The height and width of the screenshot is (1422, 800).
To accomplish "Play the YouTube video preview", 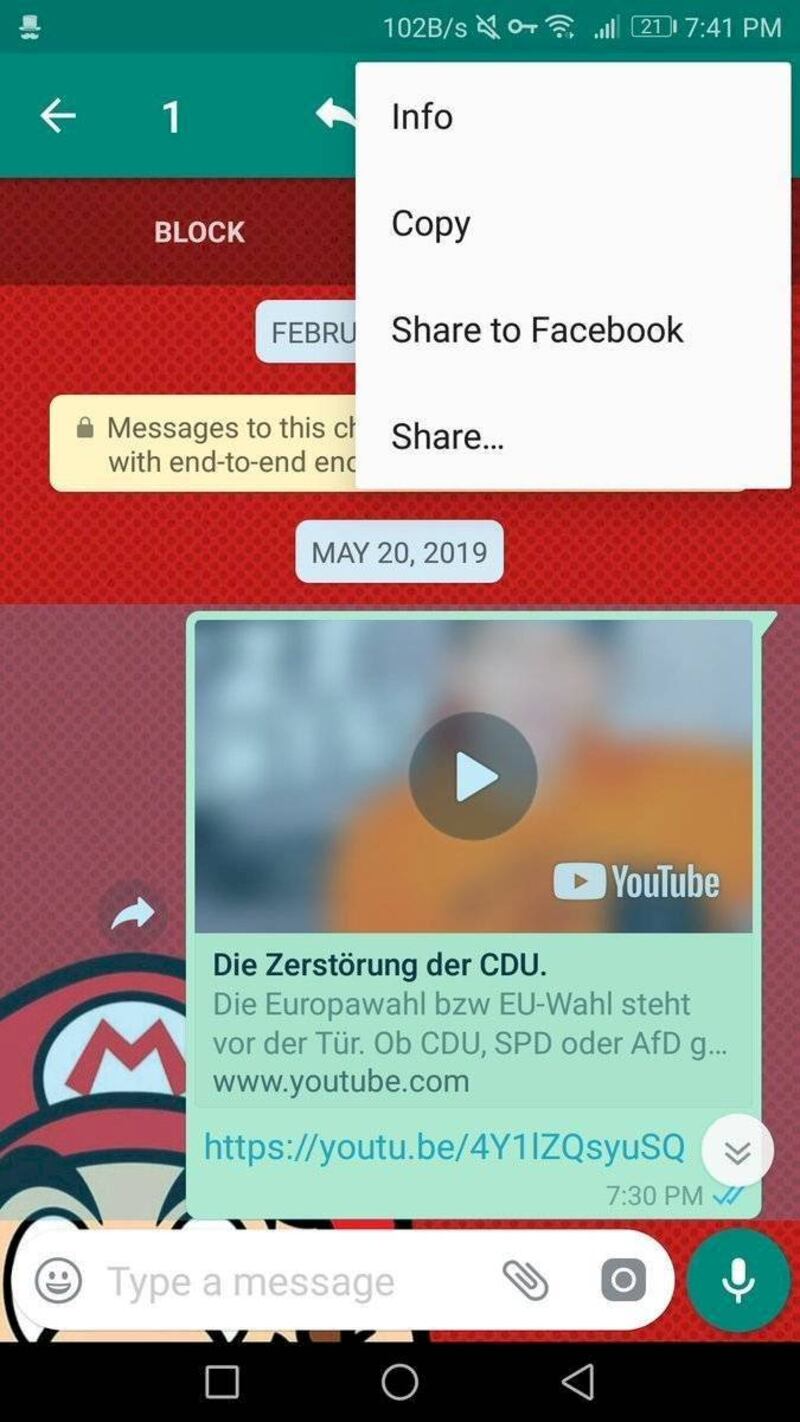I will [473, 776].
